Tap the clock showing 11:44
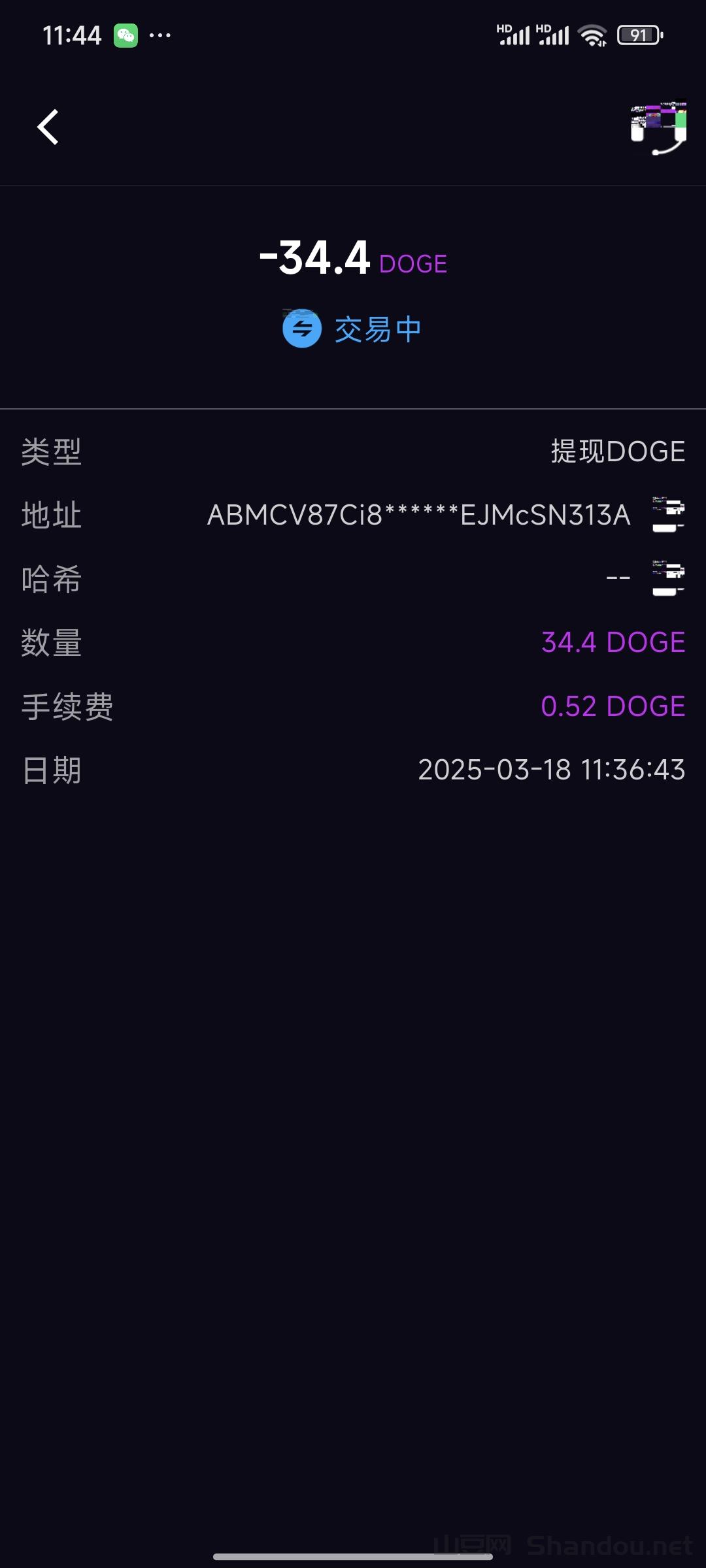Screen dimensions: 706x1568 point(72,34)
